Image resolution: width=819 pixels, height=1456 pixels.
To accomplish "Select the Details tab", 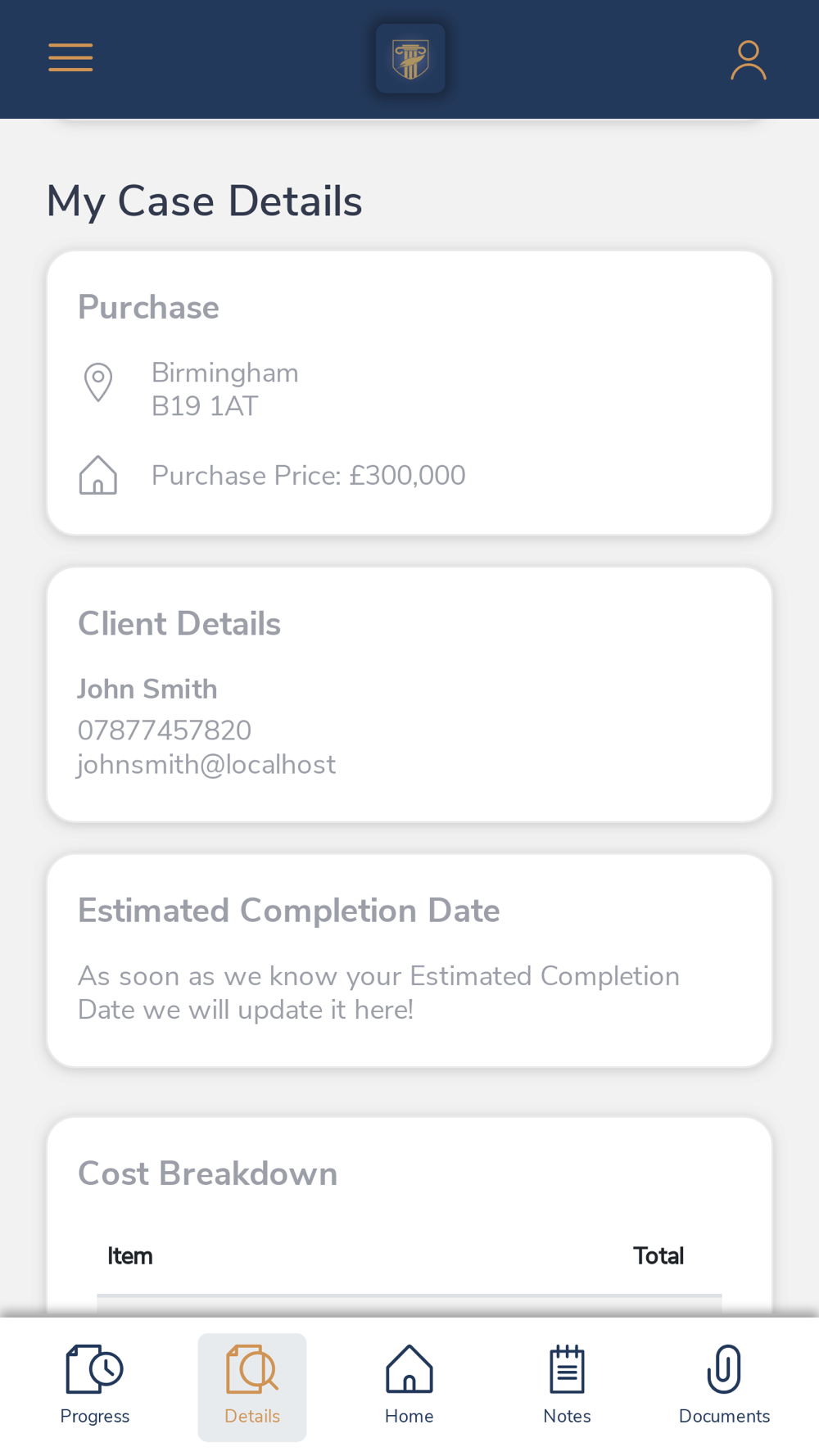I will click(252, 1386).
